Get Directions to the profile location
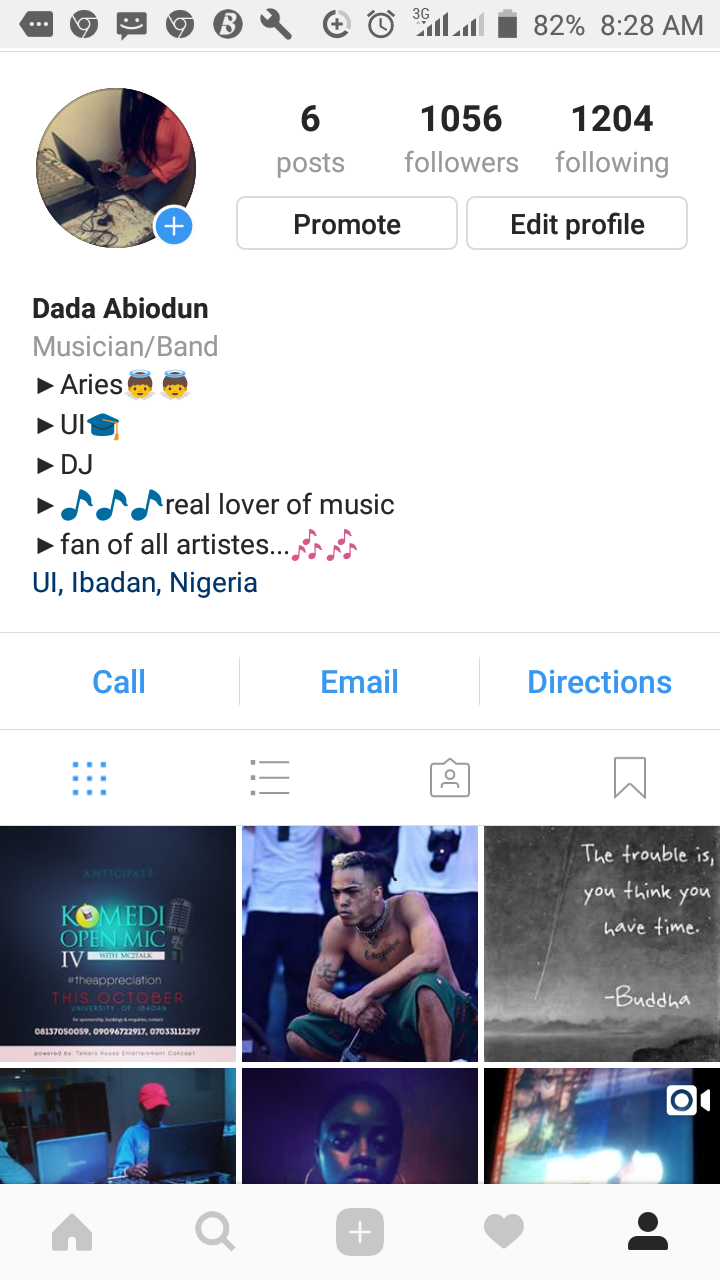The height and width of the screenshot is (1280, 720). pyautogui.click(x=600, y=681)
